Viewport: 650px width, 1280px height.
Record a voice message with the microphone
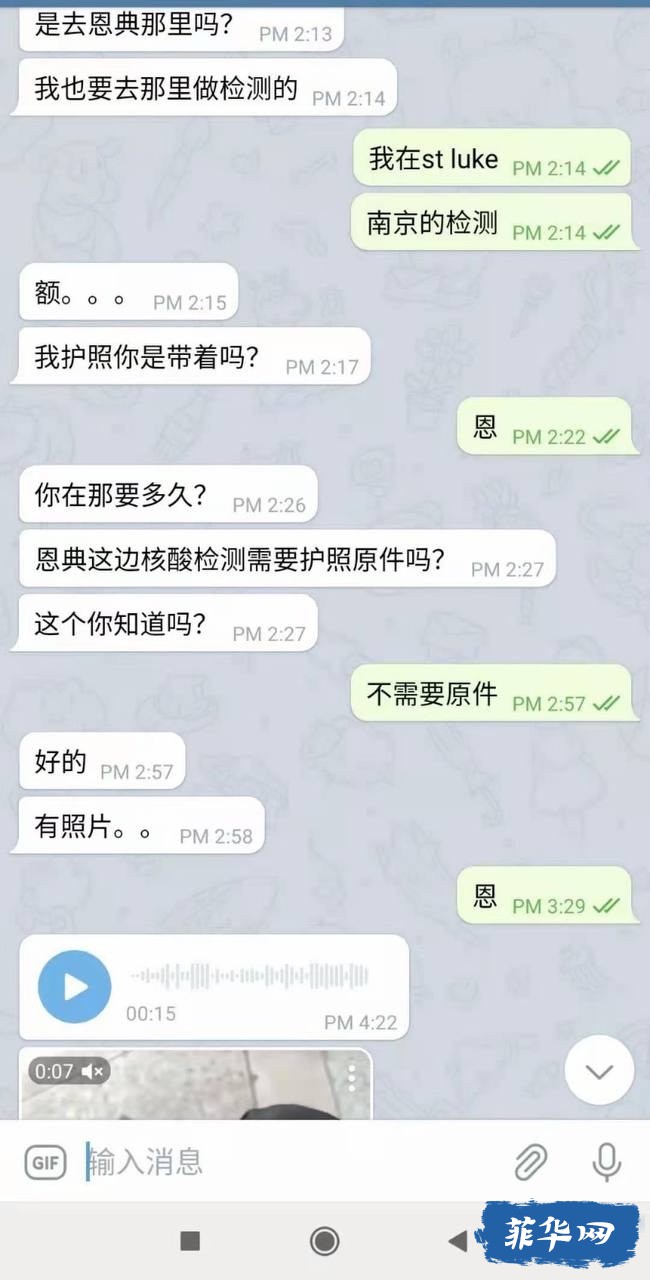[x=606, y=1162]
